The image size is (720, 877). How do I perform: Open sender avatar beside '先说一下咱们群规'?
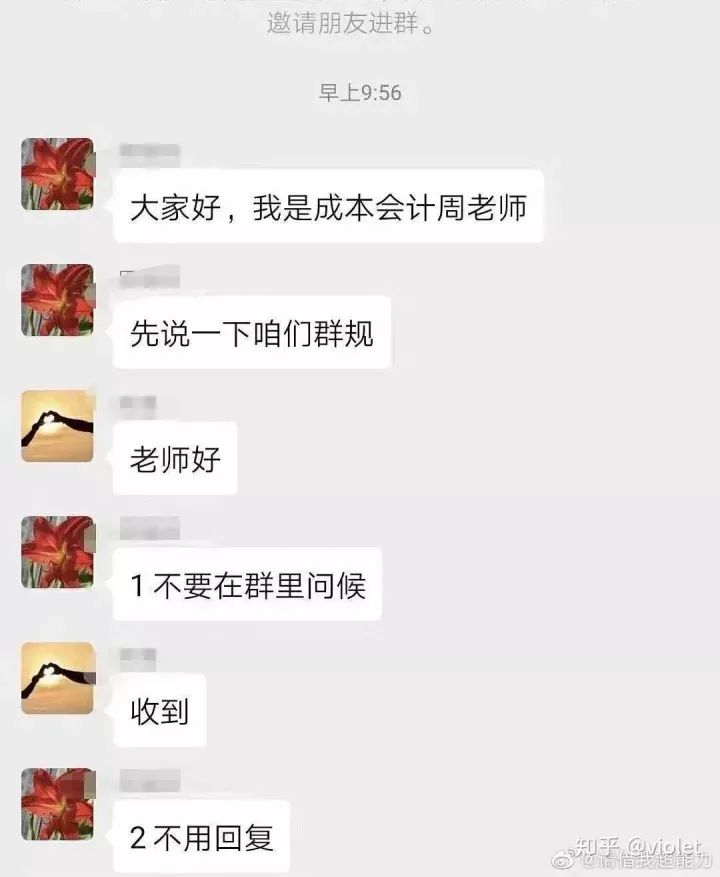[x=57, y=300]
